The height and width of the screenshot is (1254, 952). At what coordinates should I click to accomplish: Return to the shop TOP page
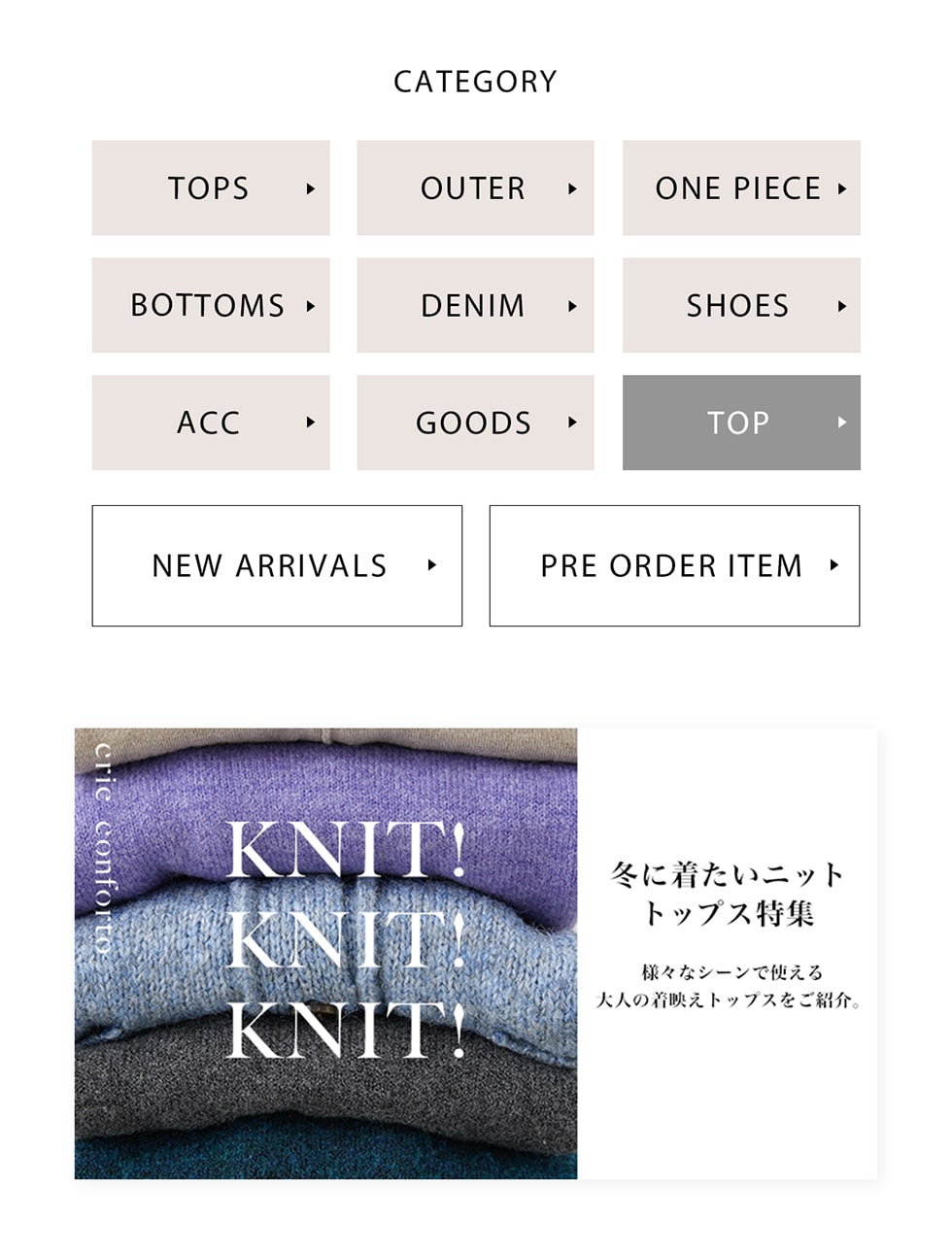pos(741,423)
